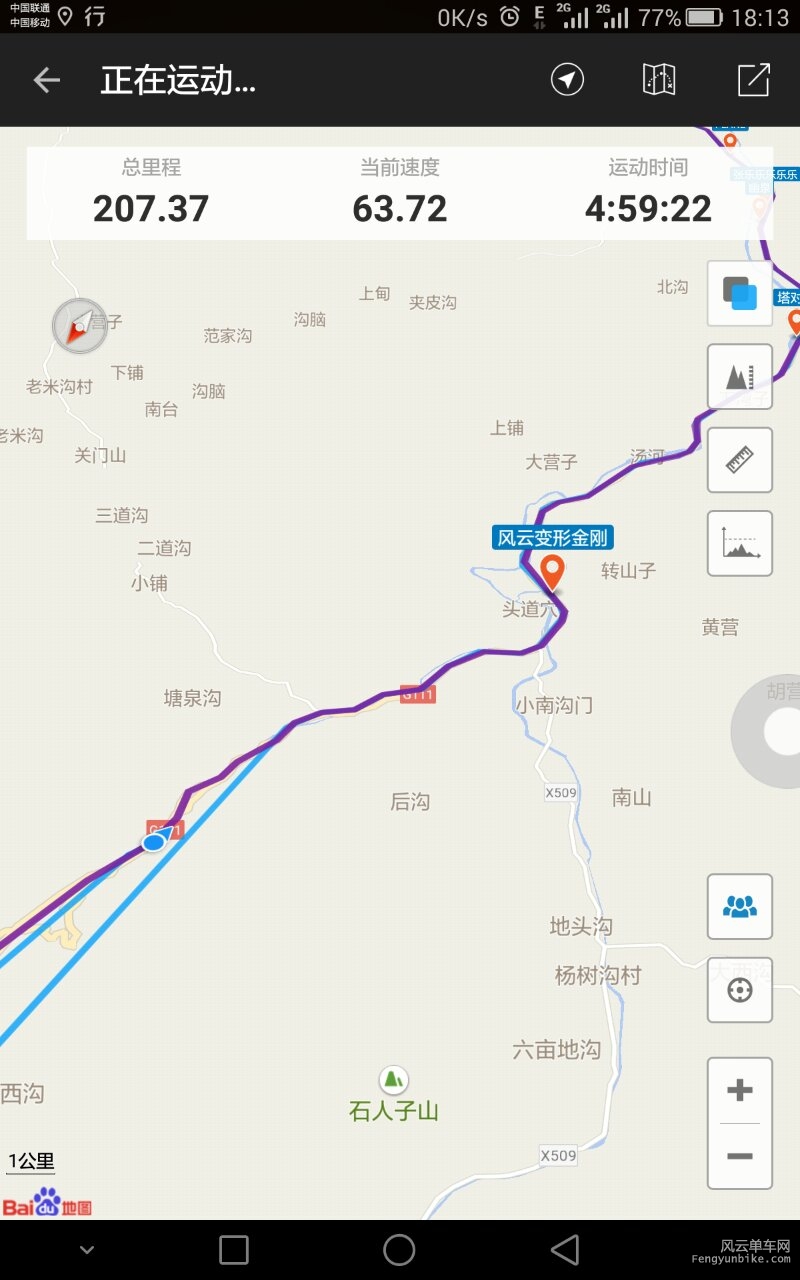Open the recent apps view
This screenshot has height=1280, width=800.
[x=234, y=1249]
